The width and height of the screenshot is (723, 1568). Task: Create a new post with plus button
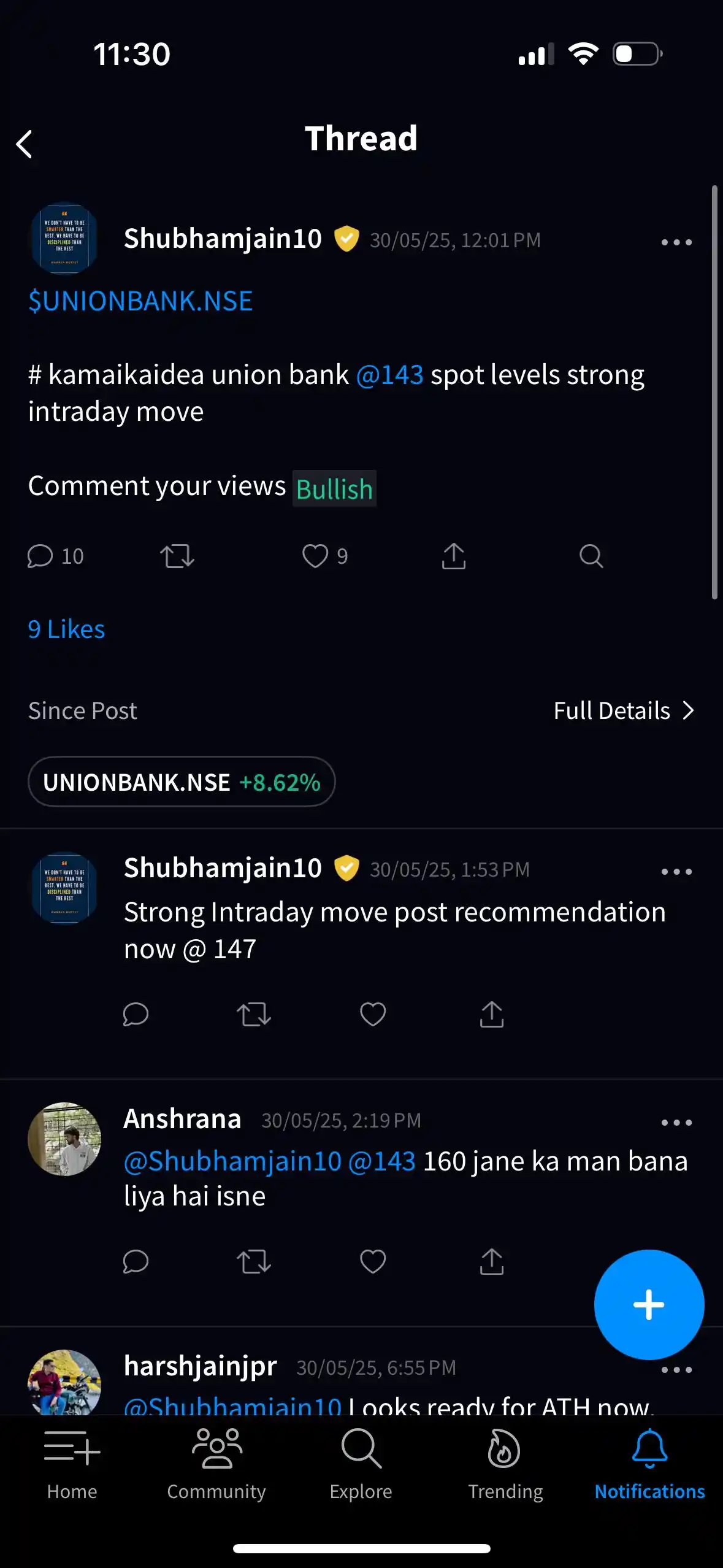(x=649, y=1305)
